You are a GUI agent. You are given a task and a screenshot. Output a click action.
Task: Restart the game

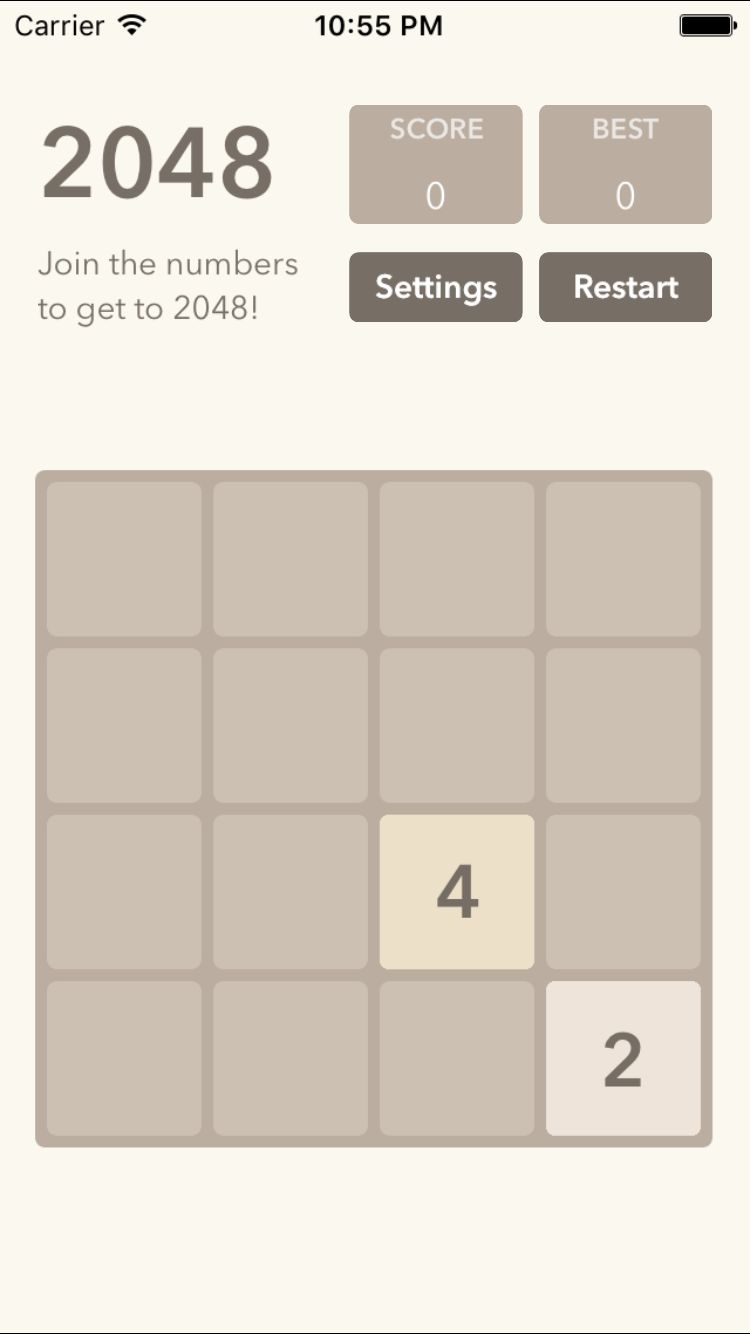click(625, 287)
